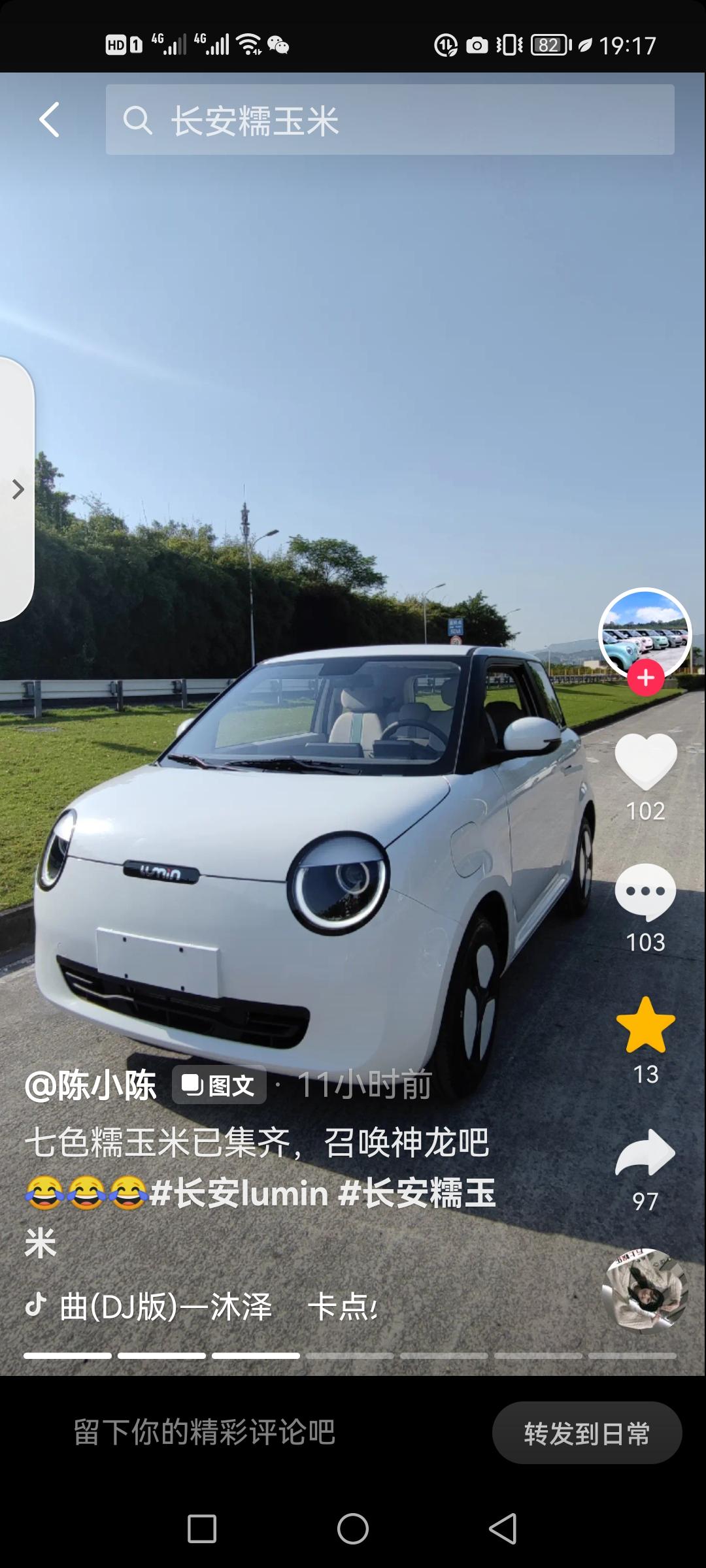Open the comments bubble icon
The image size is (706, 1568).
[645, 892]
